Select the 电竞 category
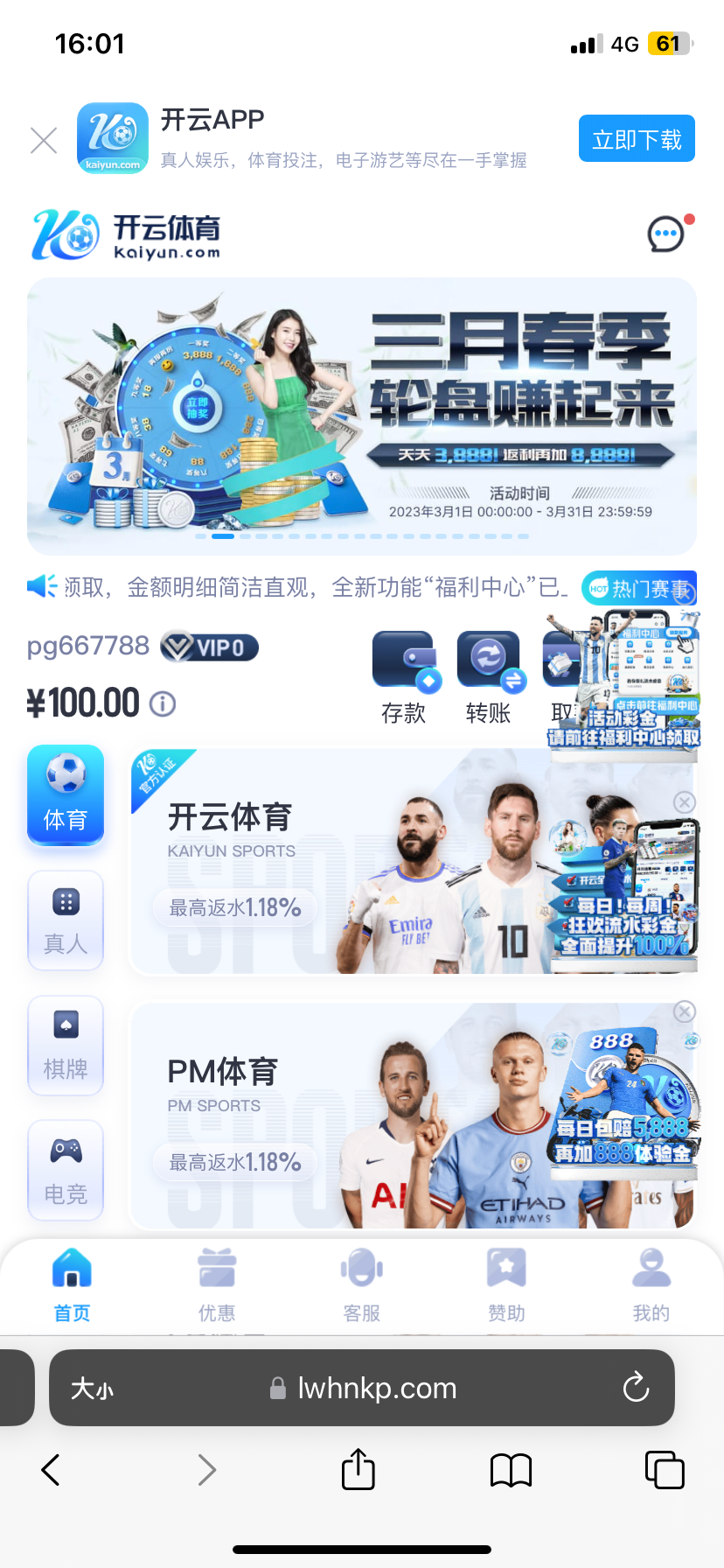The image size is (724, 1568). coord(66,1170)
